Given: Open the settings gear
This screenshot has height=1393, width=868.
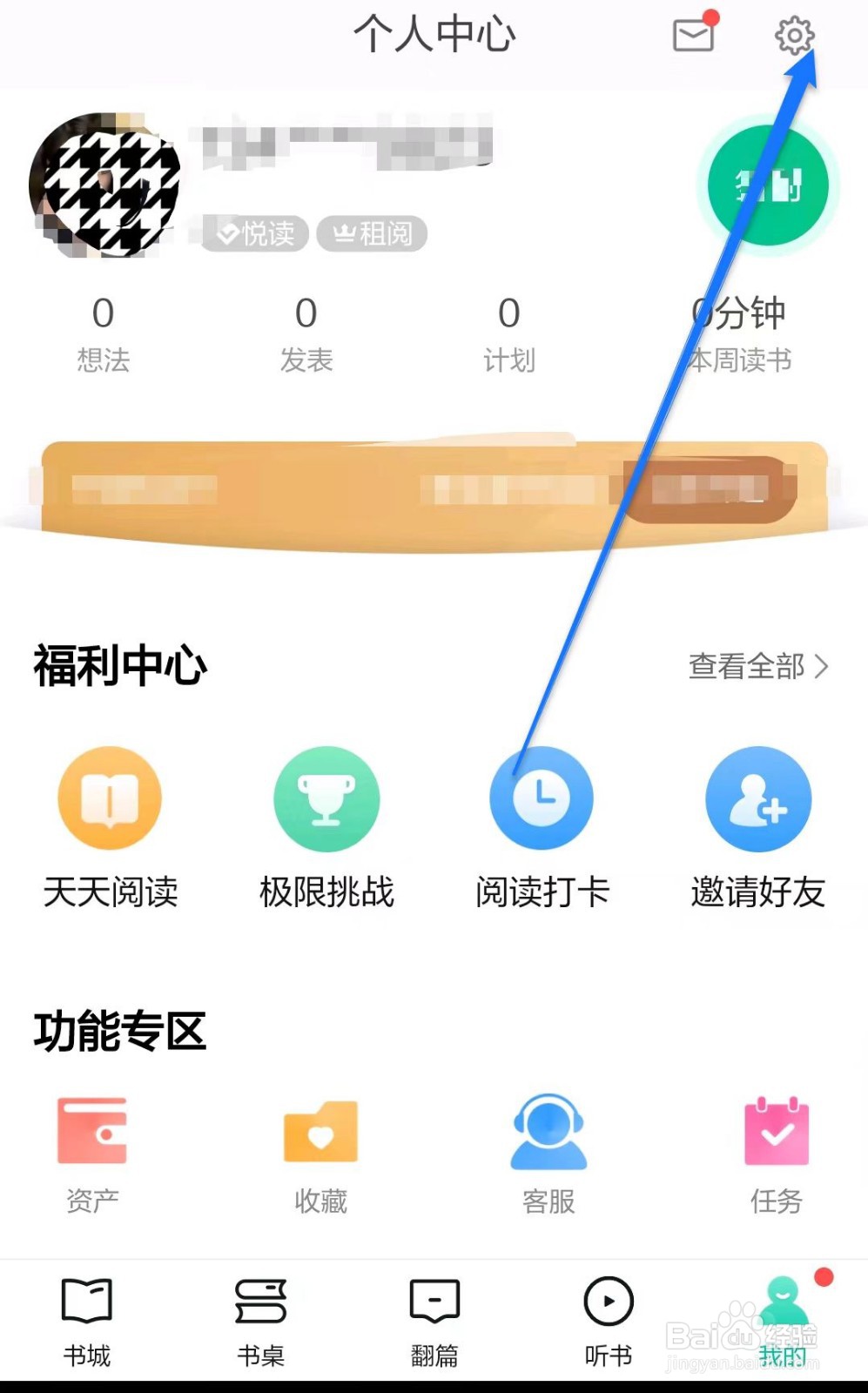Looking at the screenshot, I should pyautogui.click(x=793, y=37).
